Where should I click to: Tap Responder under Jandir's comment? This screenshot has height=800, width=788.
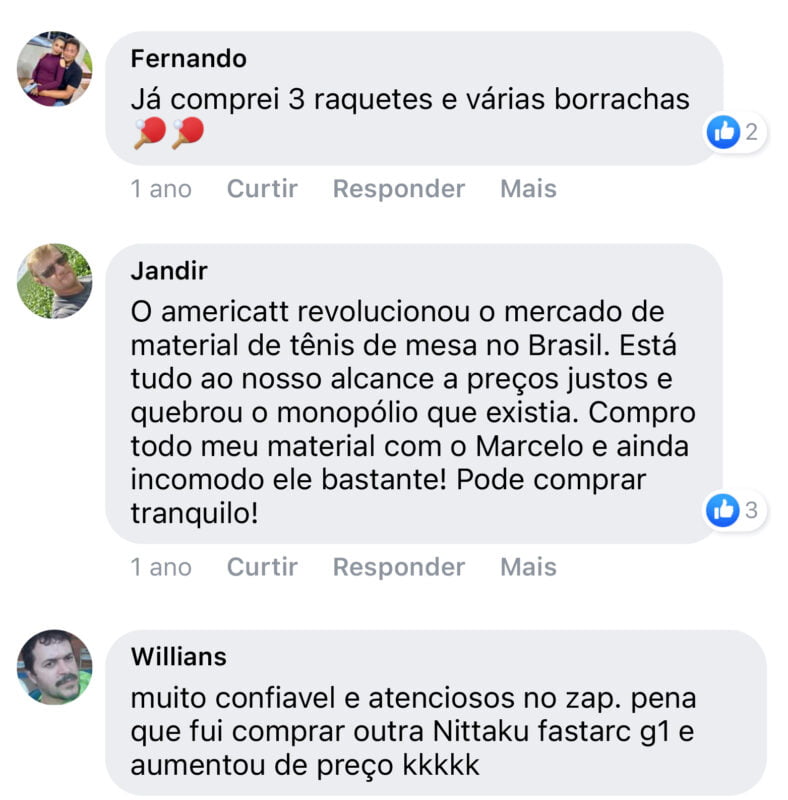tap(398, 567)
